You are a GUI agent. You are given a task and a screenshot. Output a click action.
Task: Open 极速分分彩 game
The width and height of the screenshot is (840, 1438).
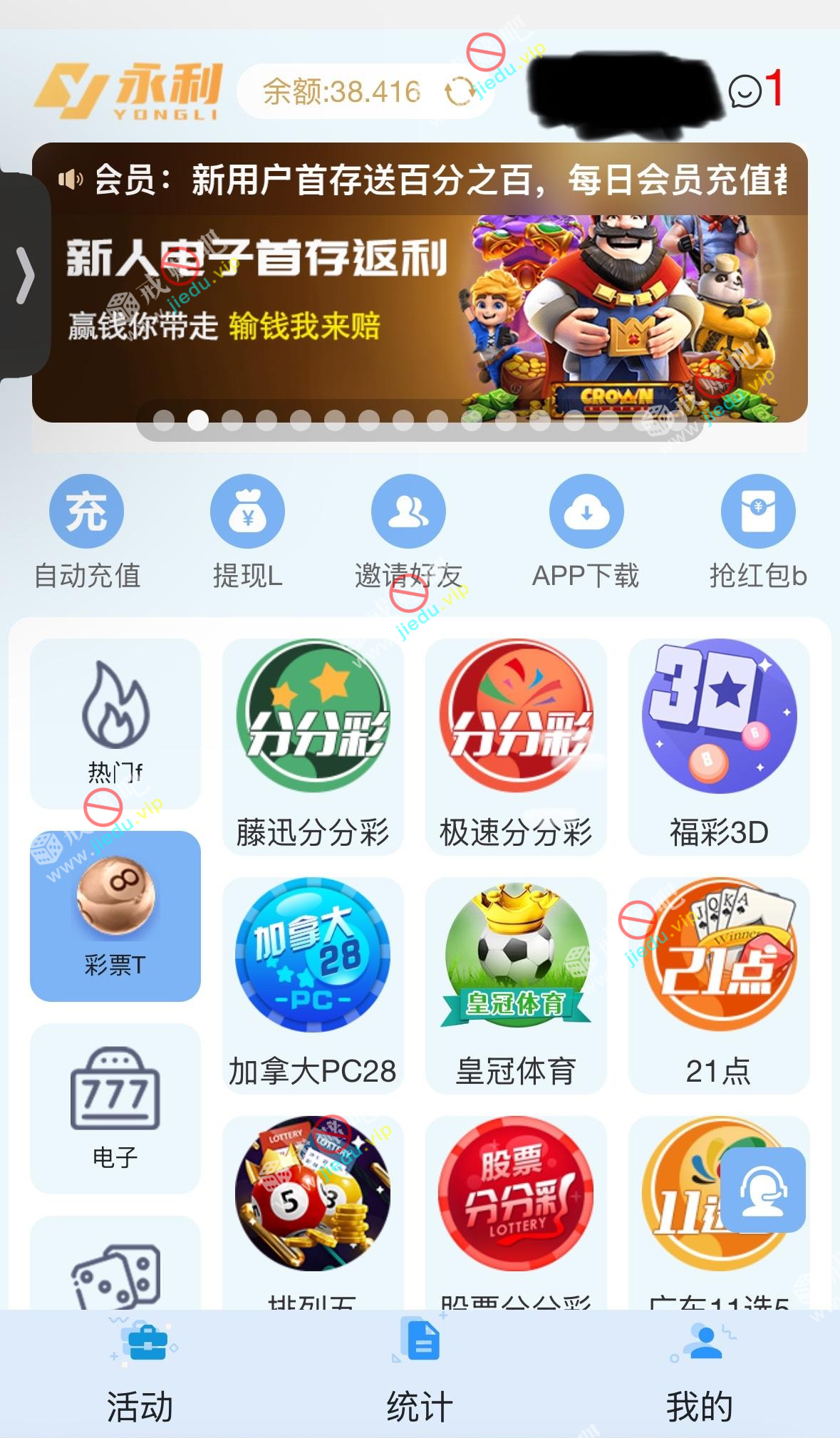click(516, 746)
